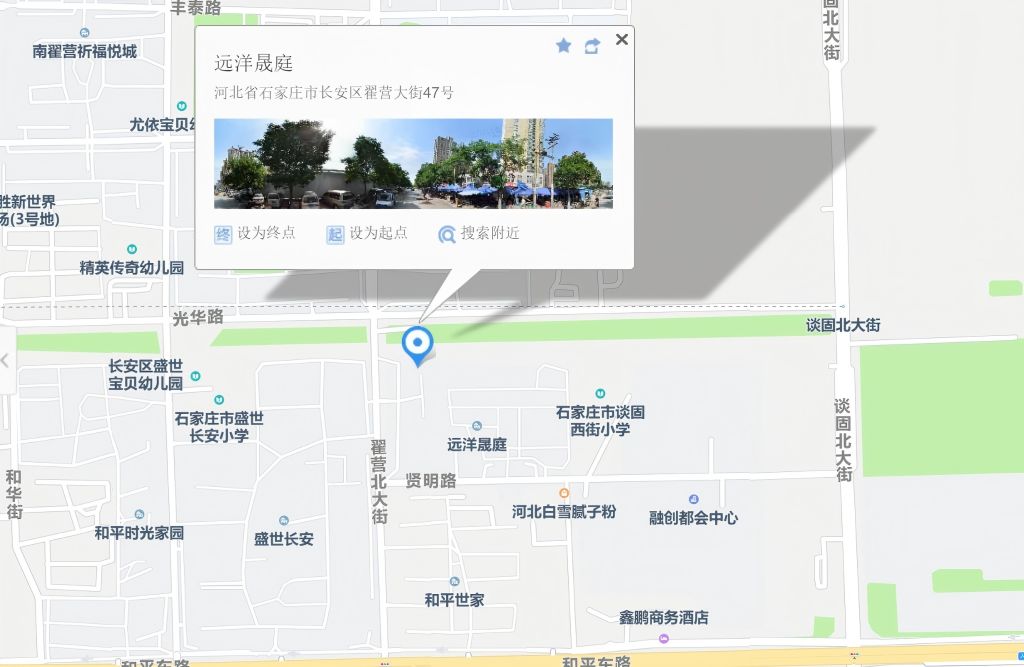
Task: Favorite 远洋晟庭 with the star icon
Action: tap(563, 46)
